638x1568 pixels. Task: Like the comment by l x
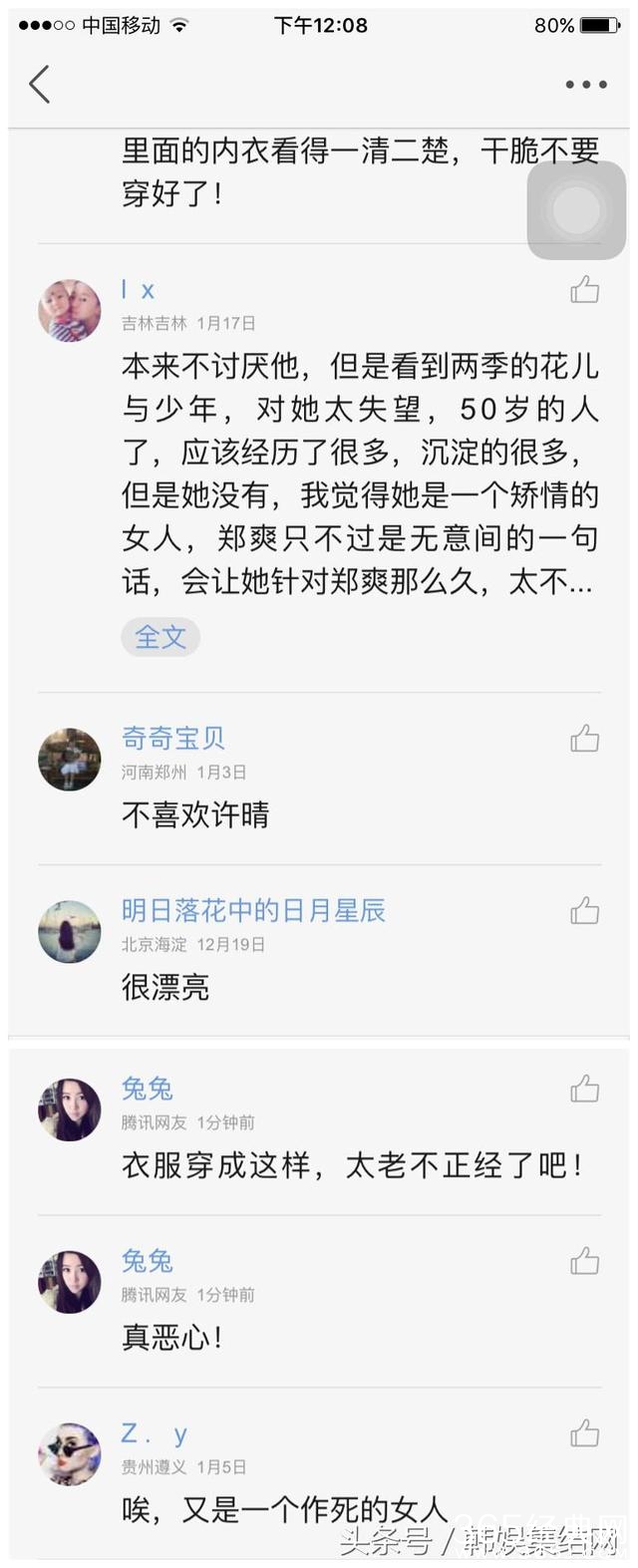584,290
